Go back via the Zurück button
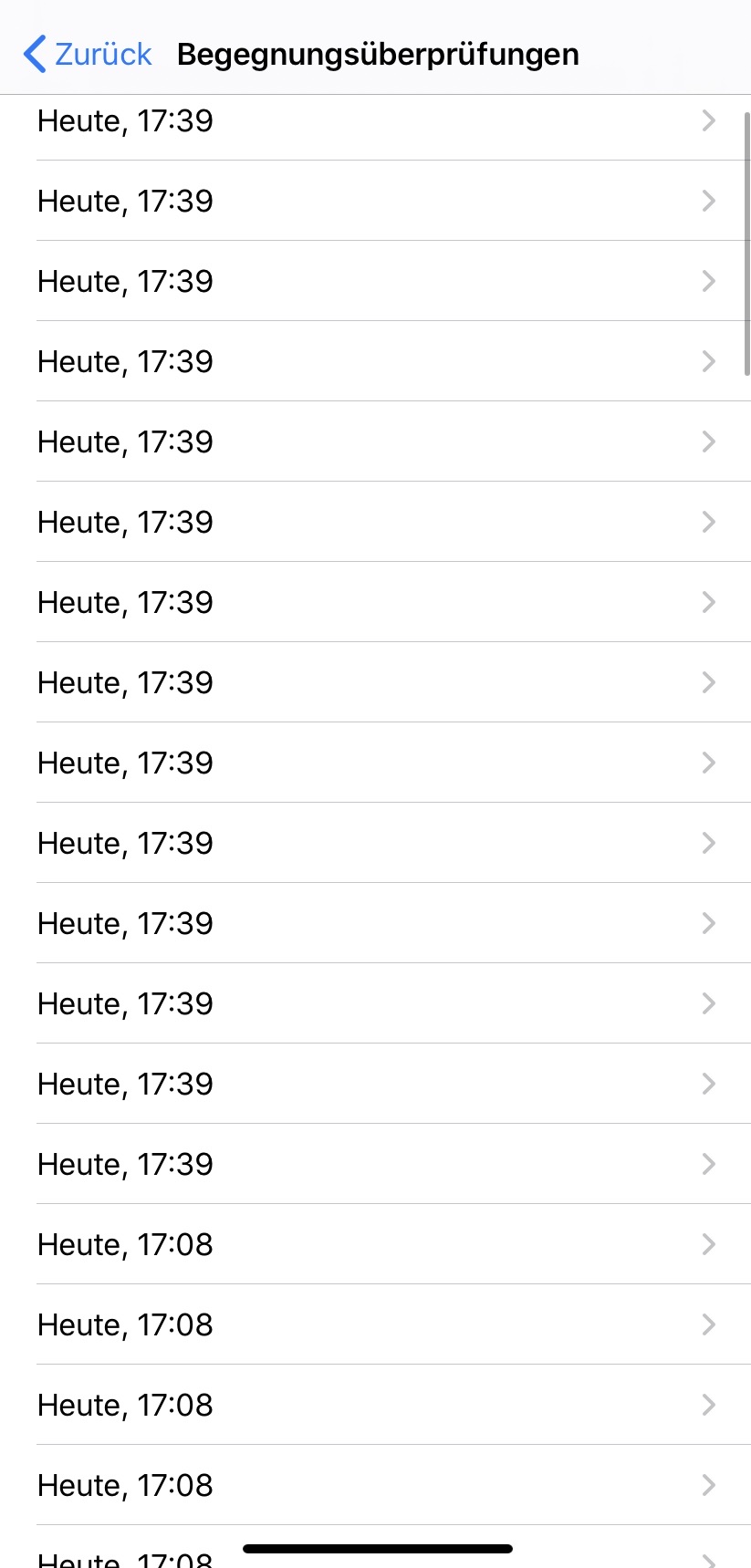 [x=88, y=54]
